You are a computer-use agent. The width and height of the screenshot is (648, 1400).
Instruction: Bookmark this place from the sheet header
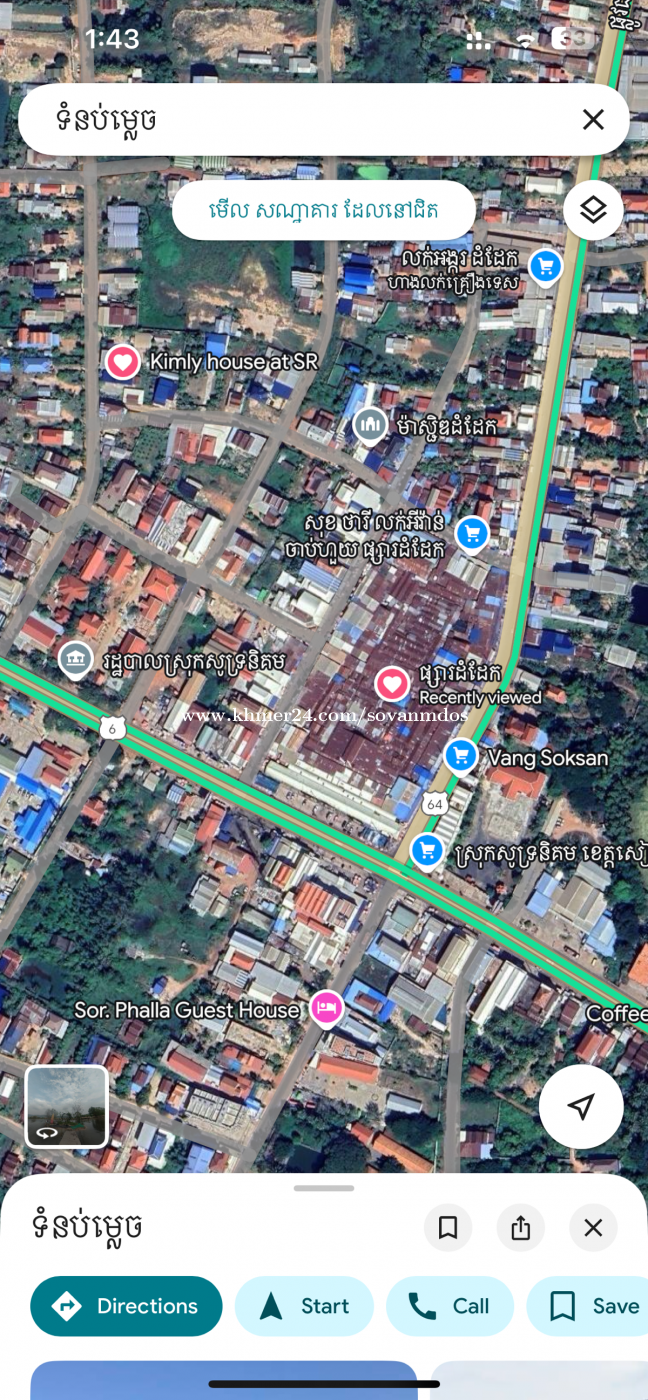click(x=448, y=1228)
